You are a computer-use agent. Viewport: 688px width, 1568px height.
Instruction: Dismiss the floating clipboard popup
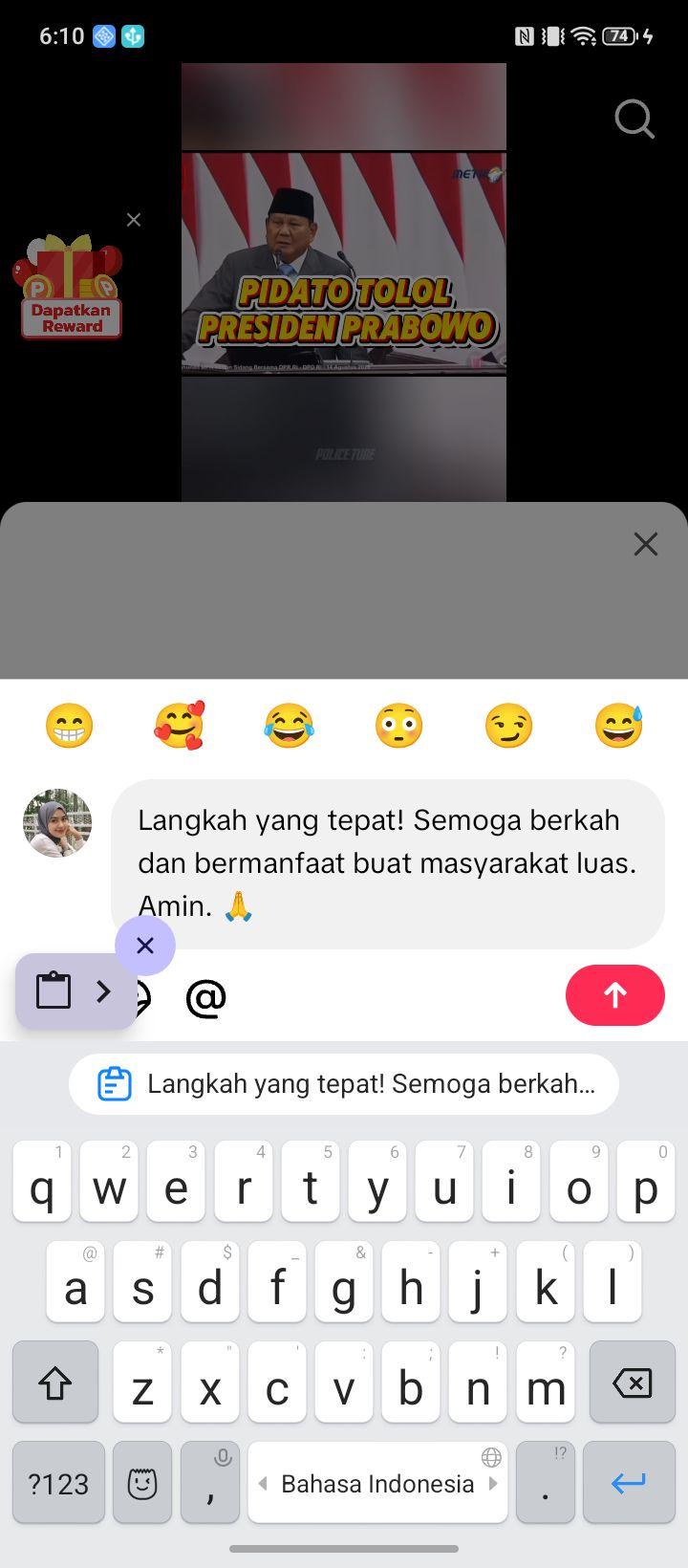coord(145,946)
